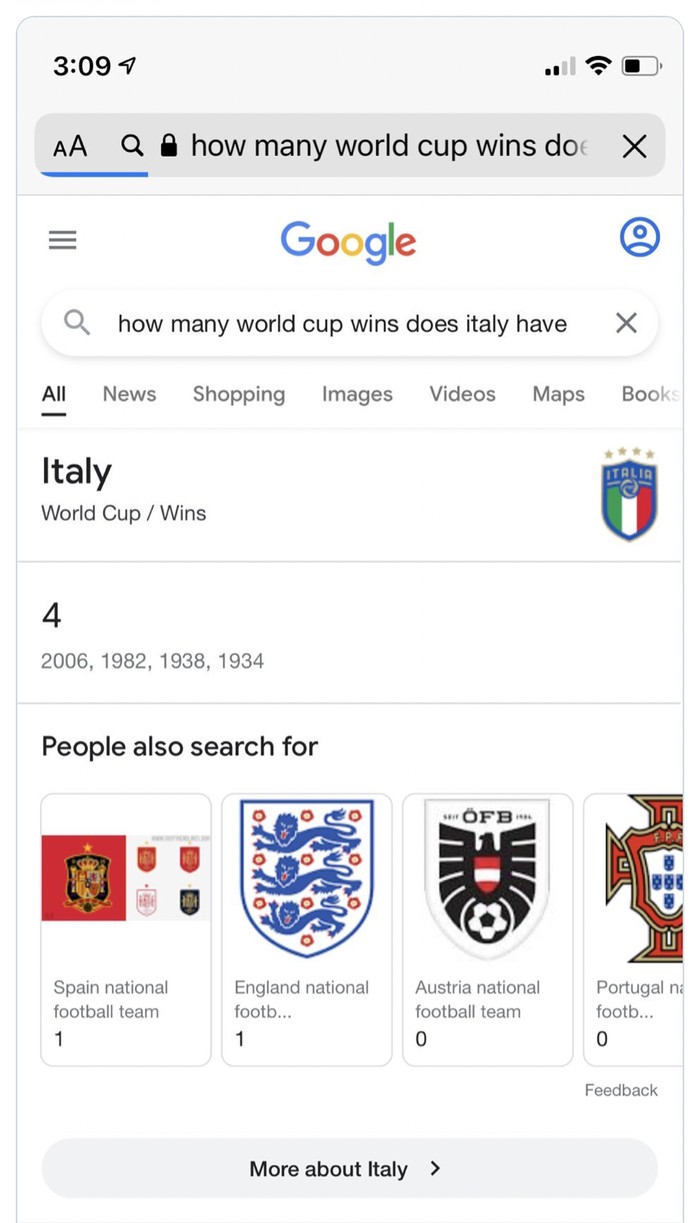Stop page loading in address bar
Viewport: 700px width, 1223px height.
[x=634, y=147]
